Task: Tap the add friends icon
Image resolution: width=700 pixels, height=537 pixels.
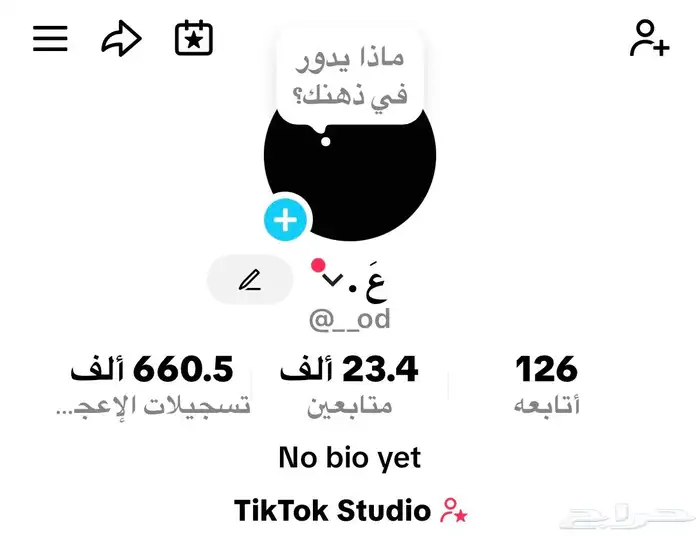Action: [648, 39]
